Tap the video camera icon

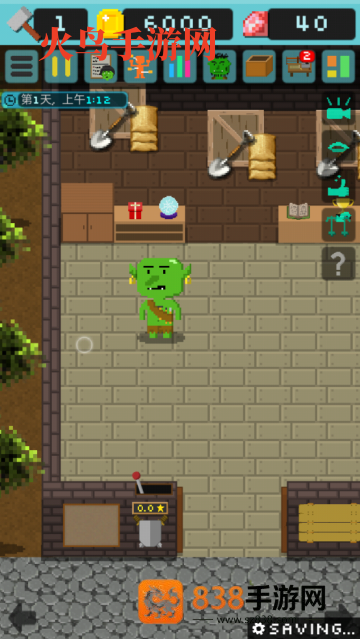(338, 108)
